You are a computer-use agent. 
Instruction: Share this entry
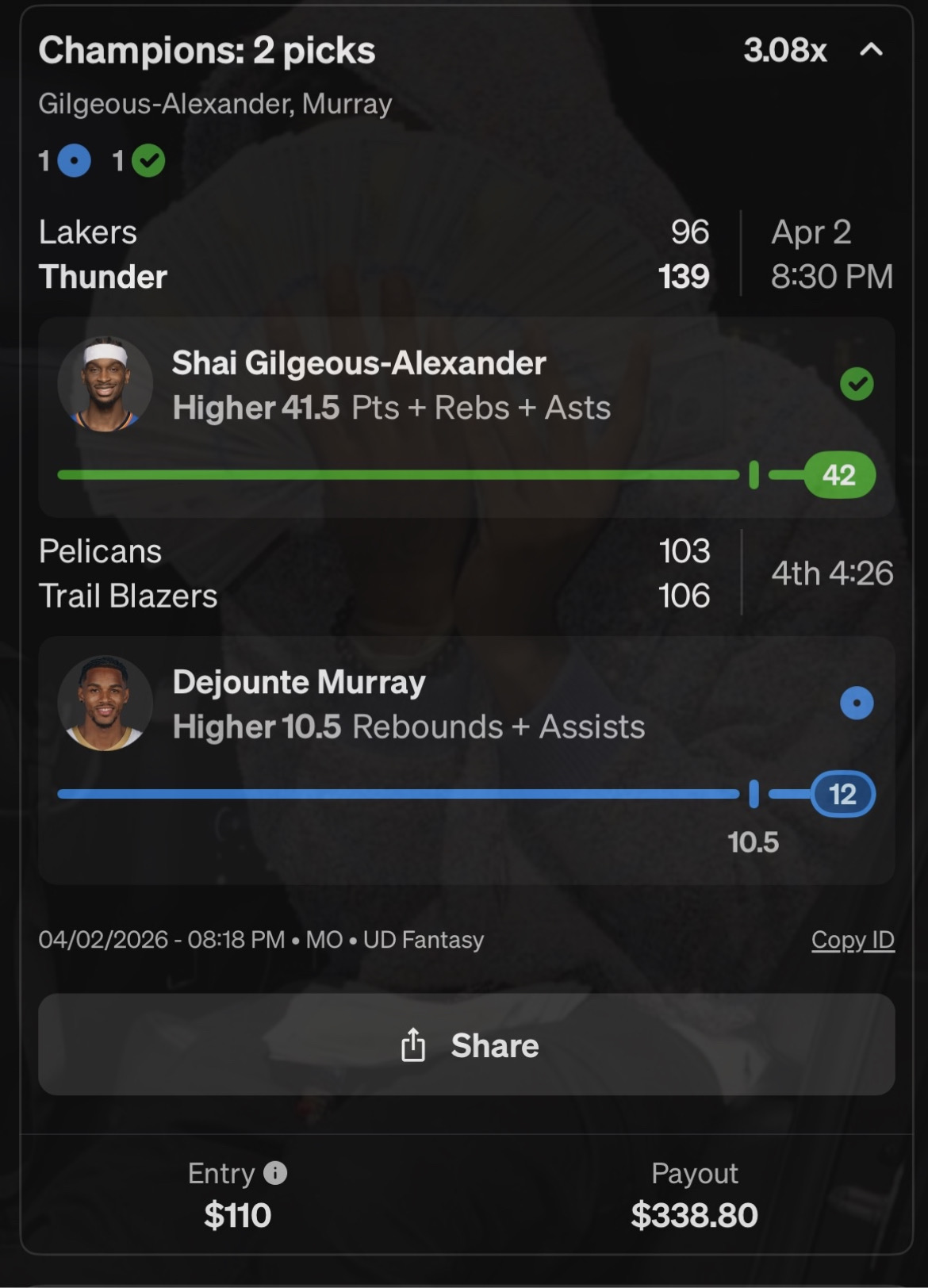(466, 1045)
